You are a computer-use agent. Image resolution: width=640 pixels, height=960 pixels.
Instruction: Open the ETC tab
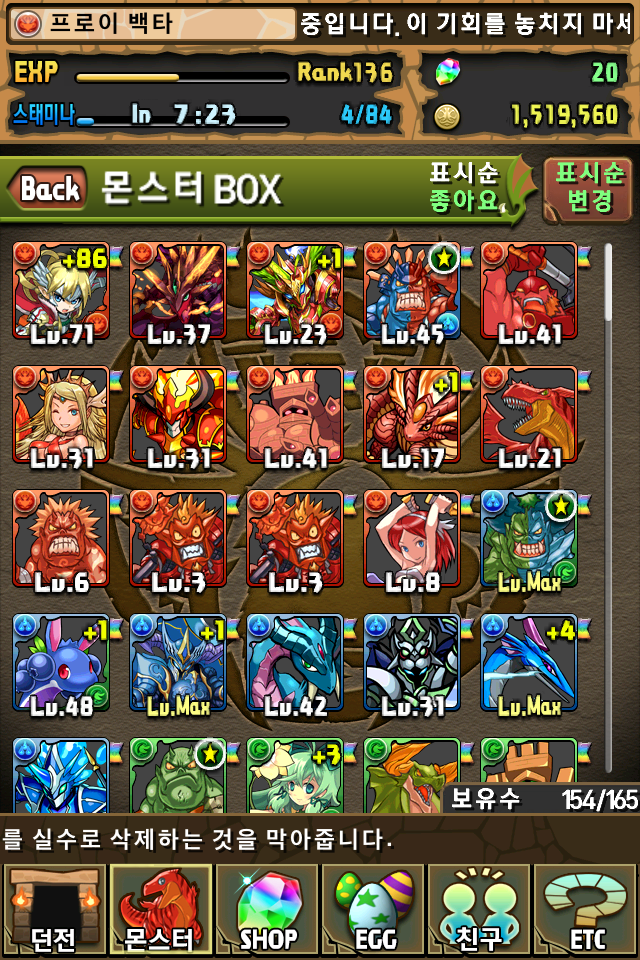(x=586, y=910)
